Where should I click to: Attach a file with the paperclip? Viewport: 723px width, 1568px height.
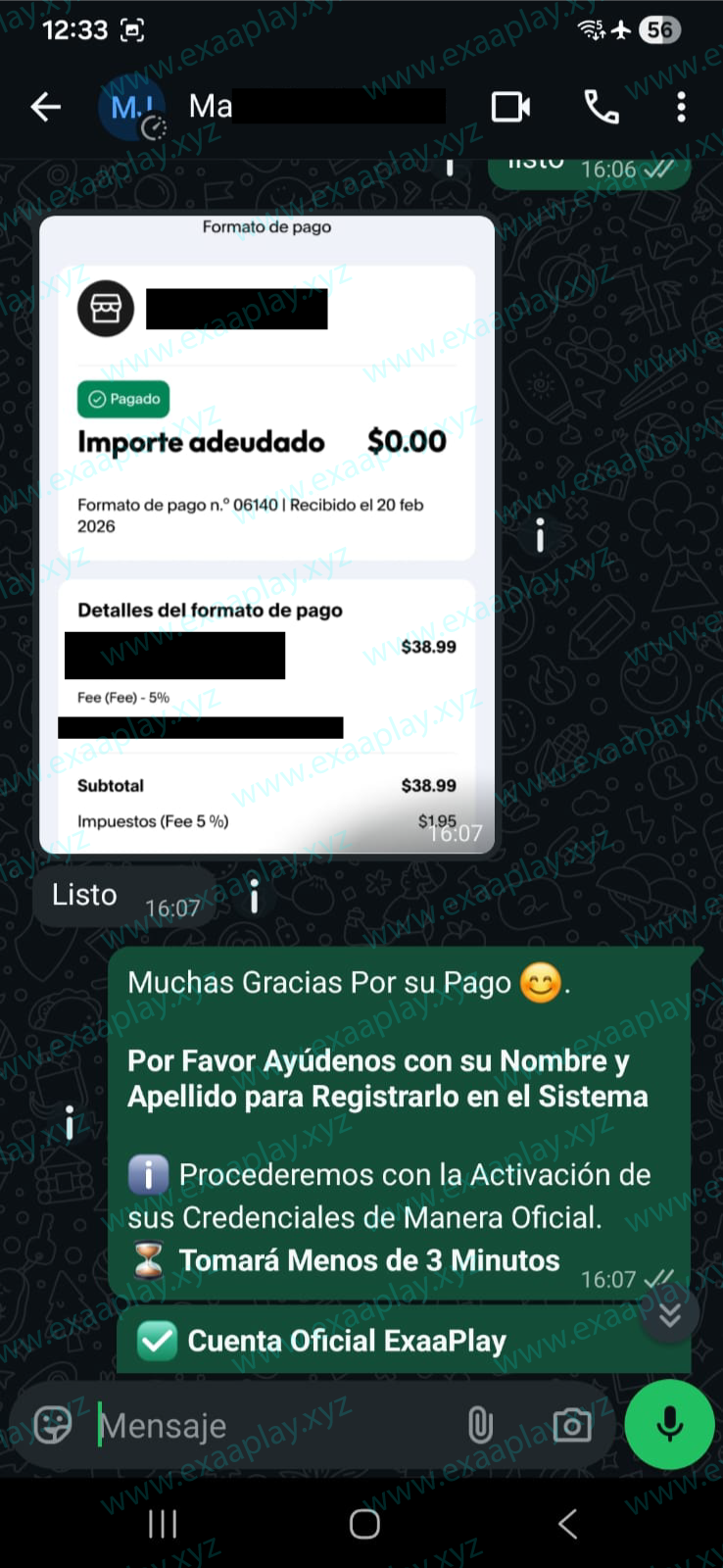480,1425
